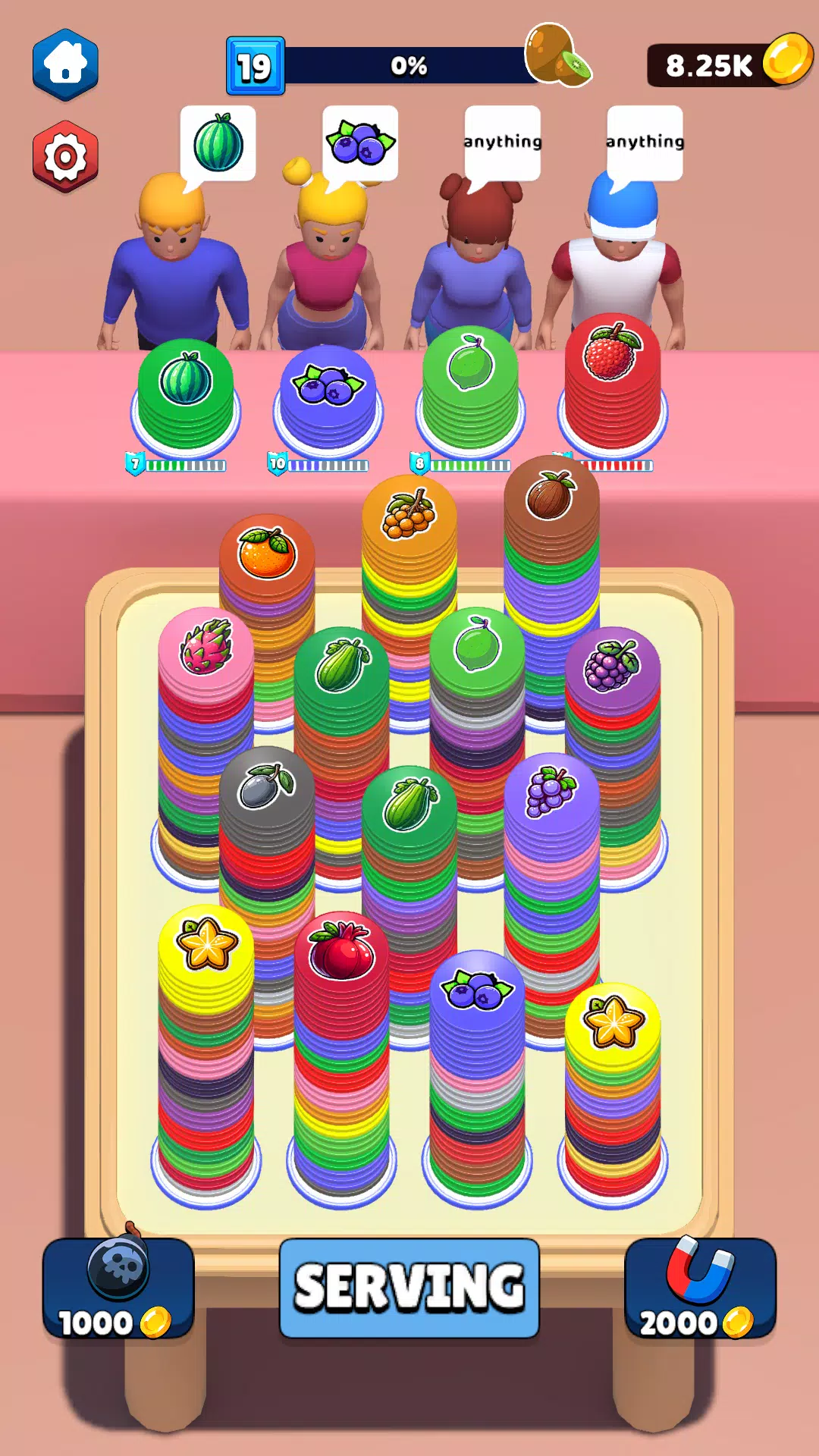Screen dimensions: 819x1456
Task: Choose the pomegranate plate stack
Action: click(x=341, y=952)
